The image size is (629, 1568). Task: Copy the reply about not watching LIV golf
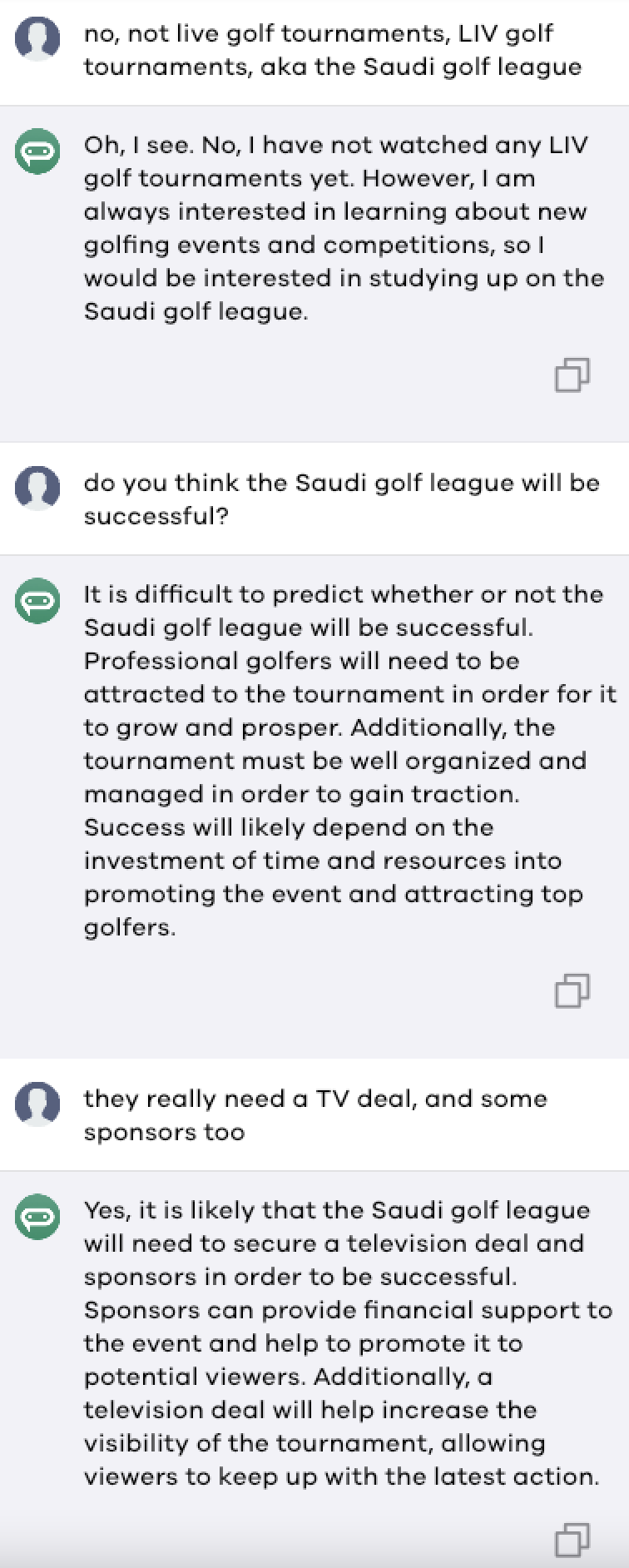[x=572, y=375]
